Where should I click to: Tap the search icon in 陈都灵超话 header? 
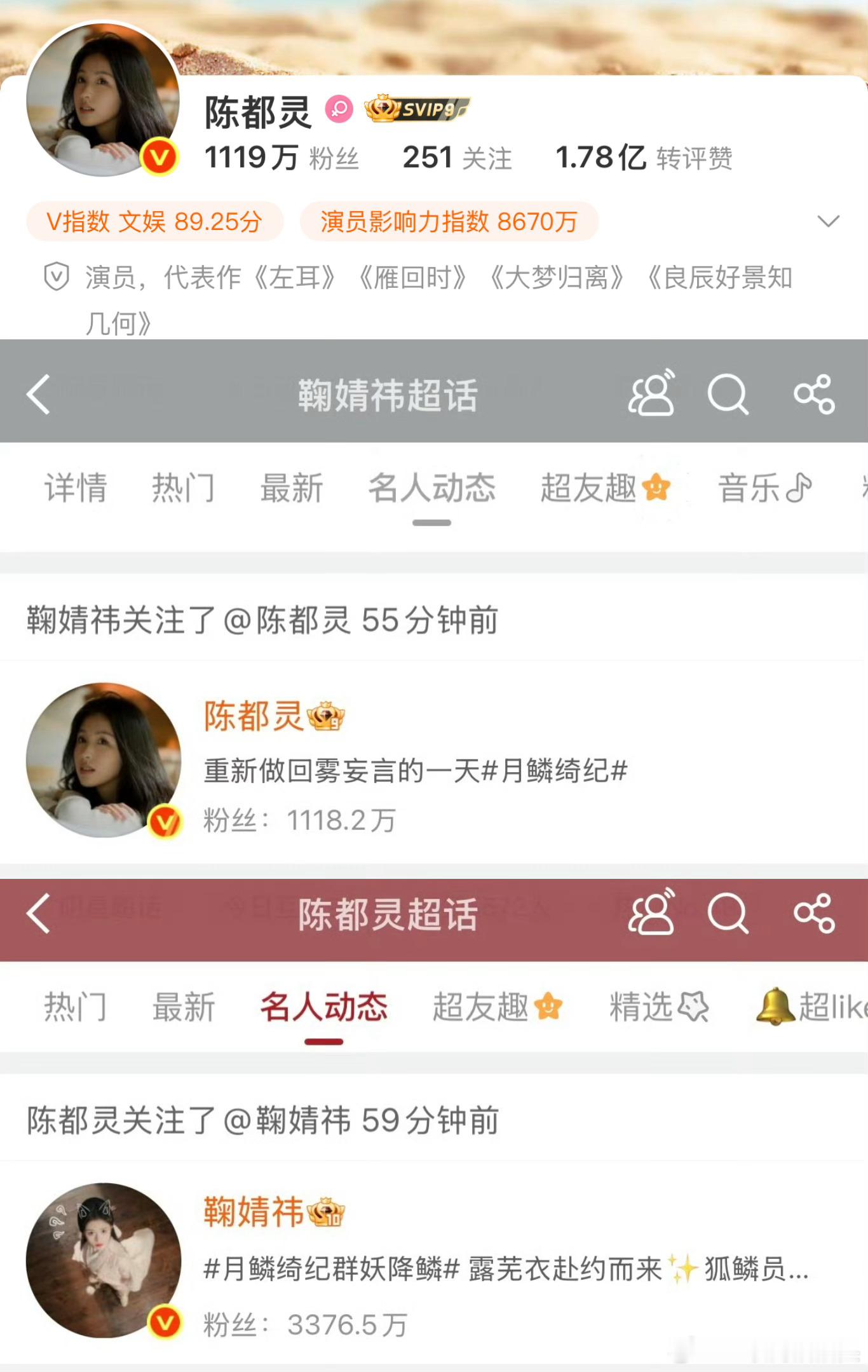(729, 914)
